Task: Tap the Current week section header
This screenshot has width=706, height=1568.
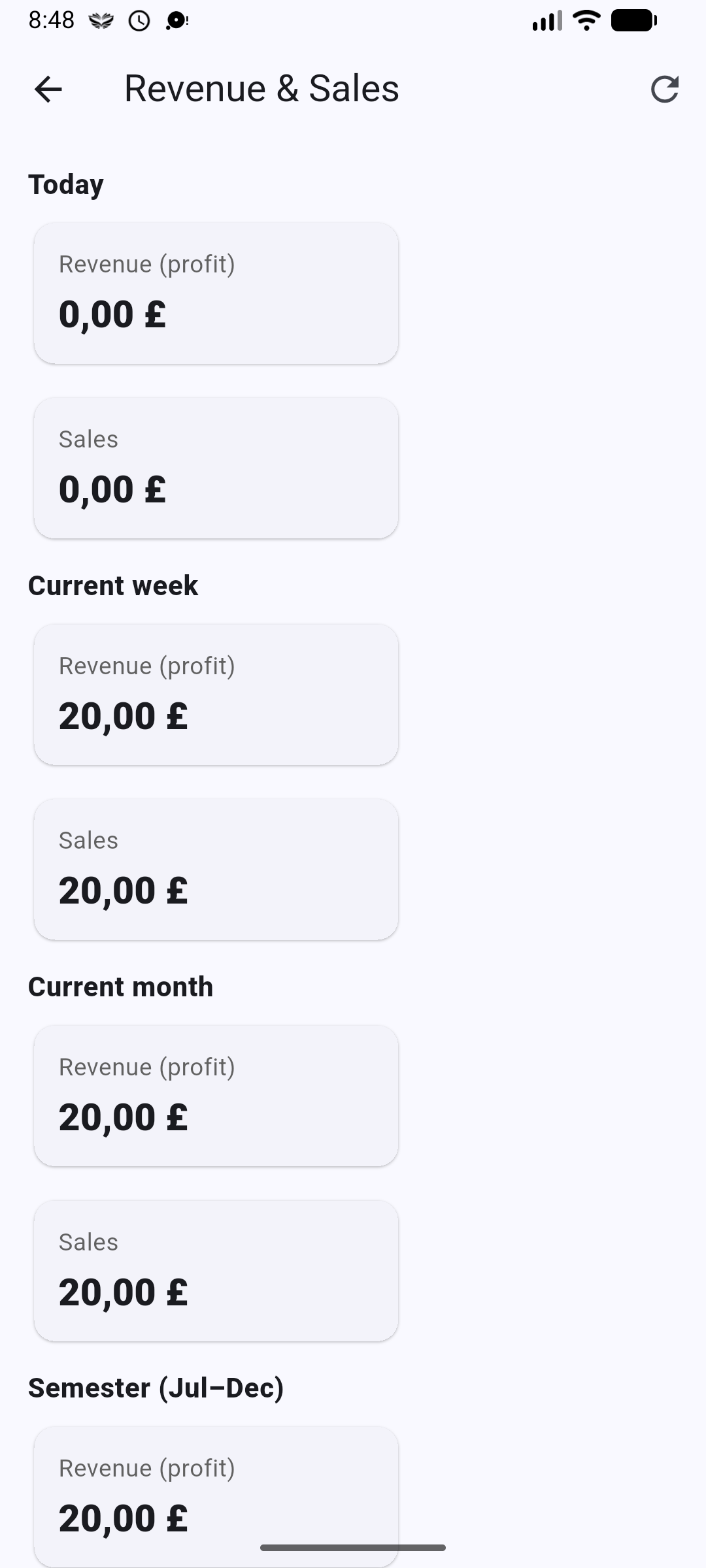Action: point(112,585)
